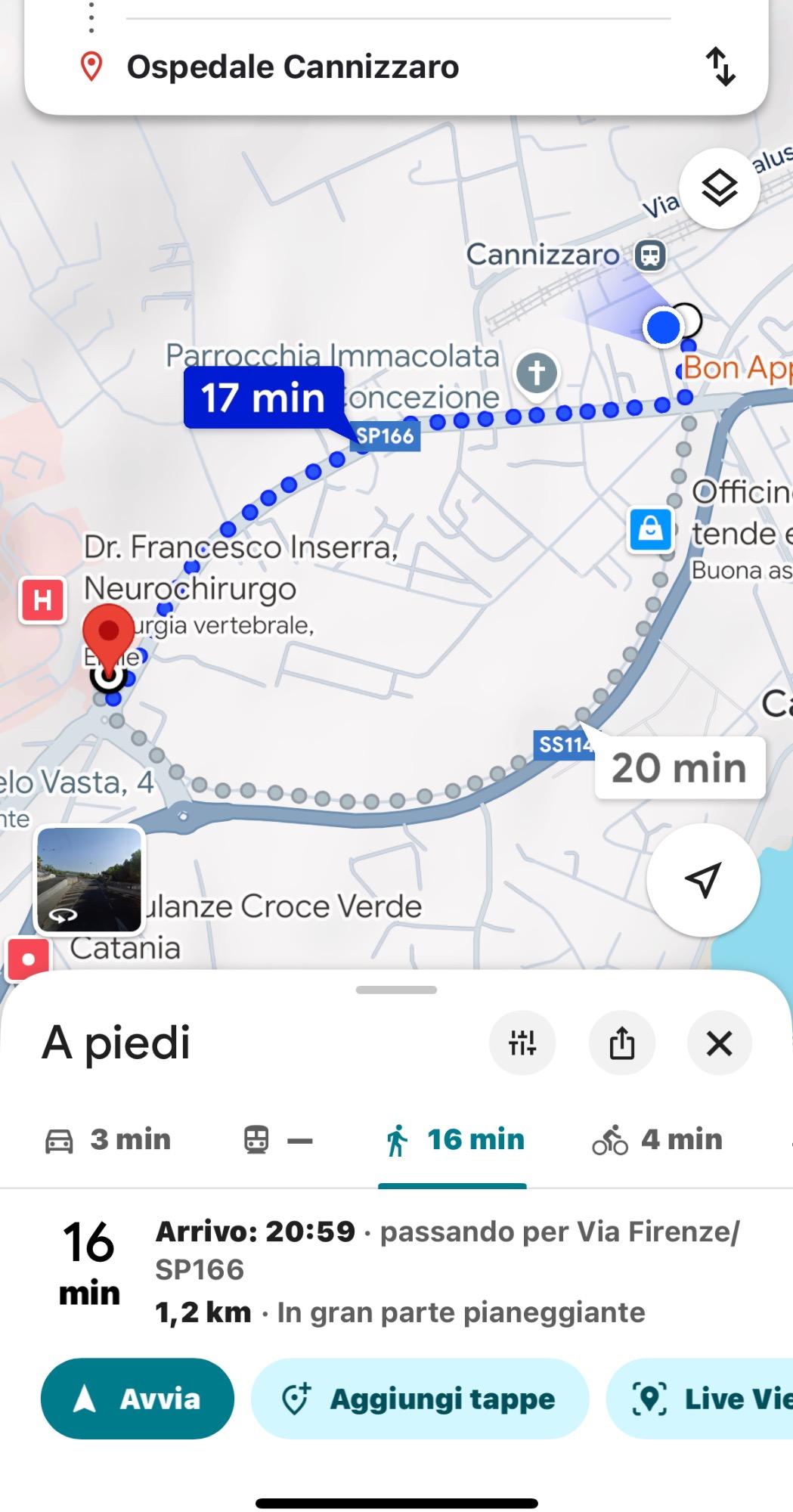The image size is (793, 1512).
Task: Recenter map on current location
Action: coord(702,880)
